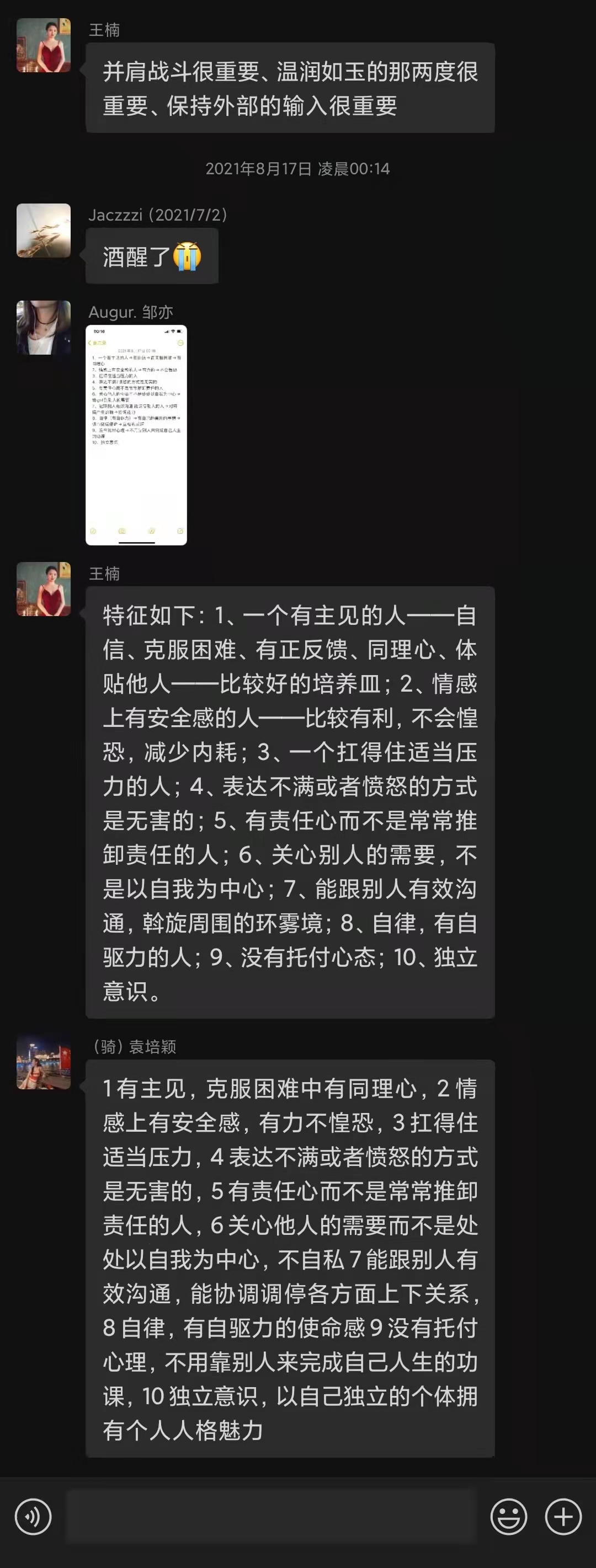Open Augur. 邹亦's avatar profile
This screenshot has height=1568, width=596.
click(43, 328)
